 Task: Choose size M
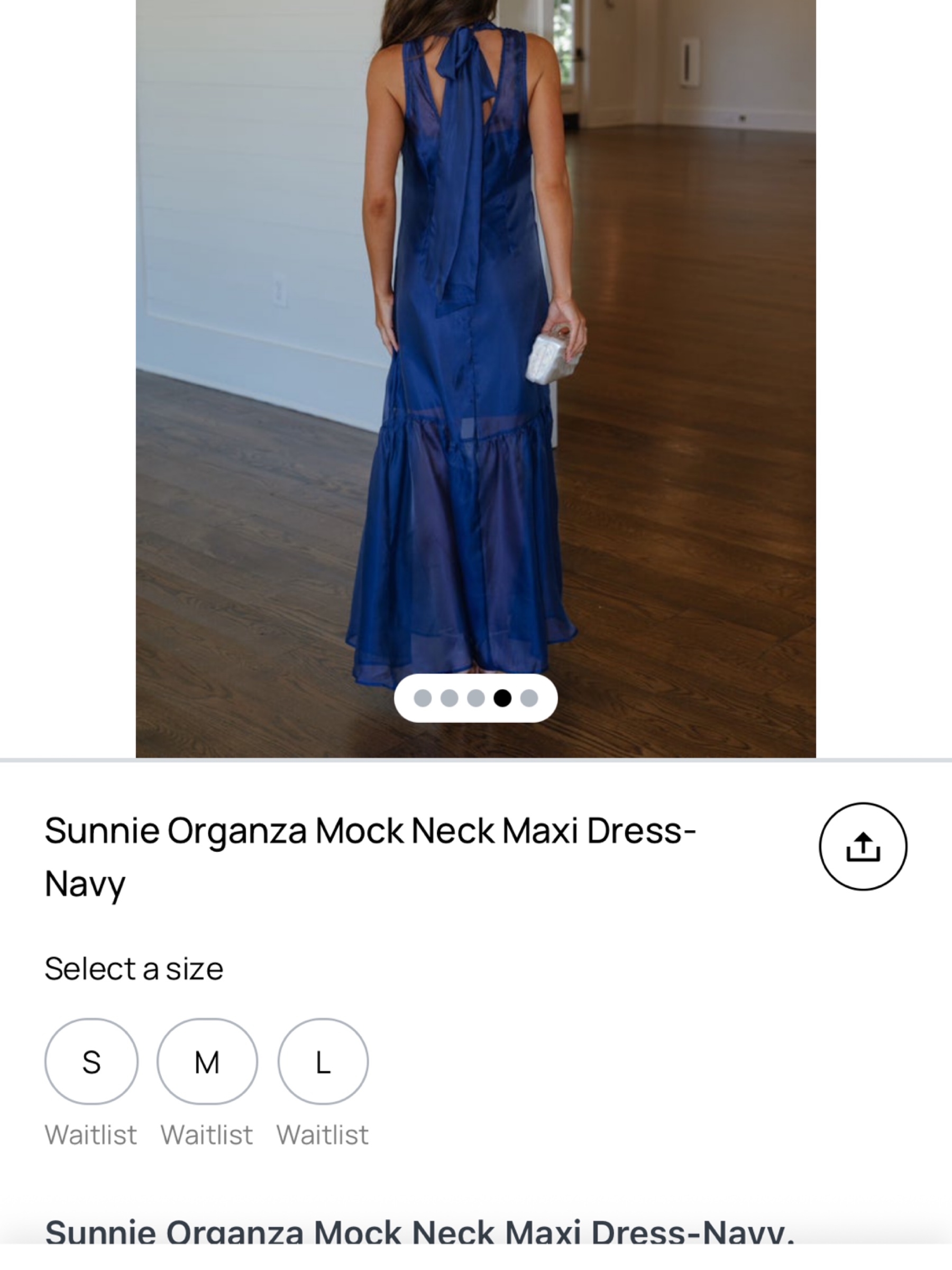[207, 1062]
